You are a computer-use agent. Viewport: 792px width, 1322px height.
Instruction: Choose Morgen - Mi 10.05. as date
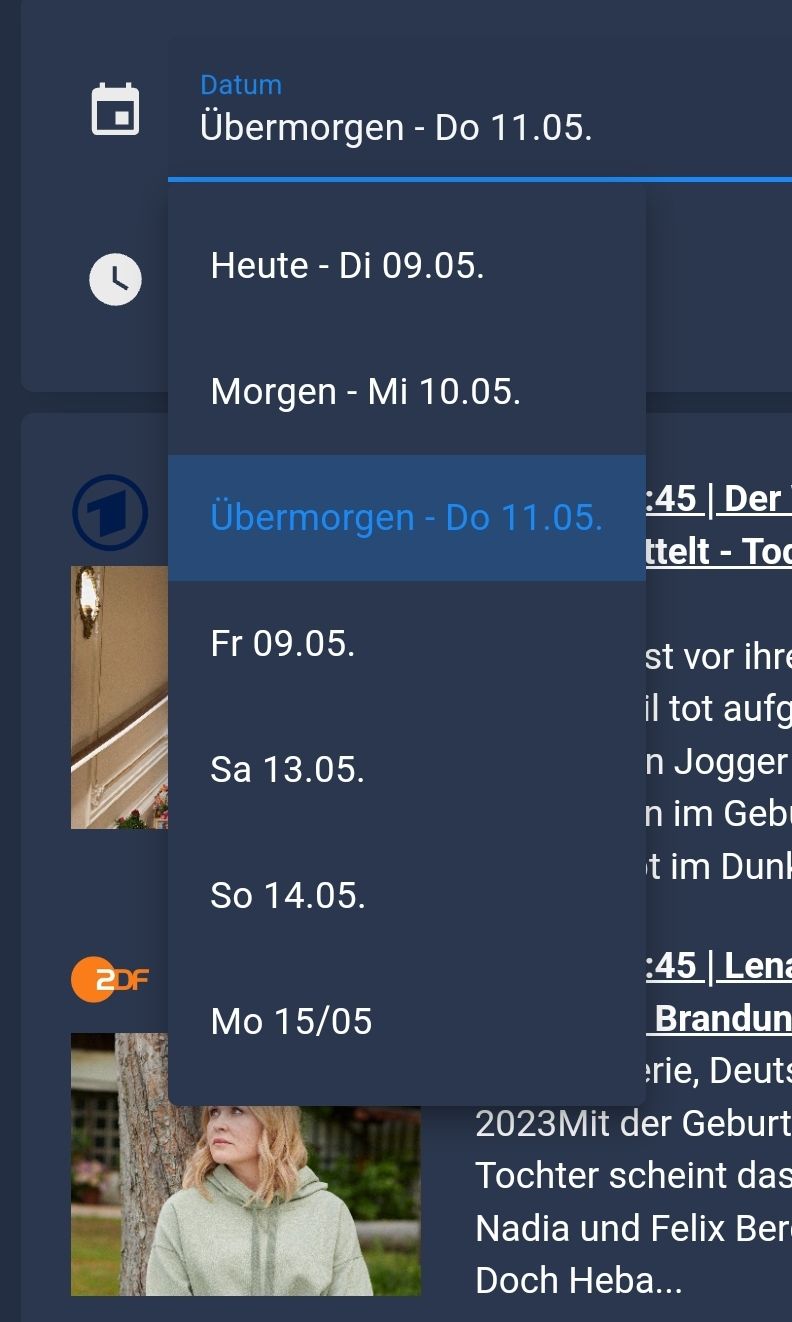[x=365, y=392]
